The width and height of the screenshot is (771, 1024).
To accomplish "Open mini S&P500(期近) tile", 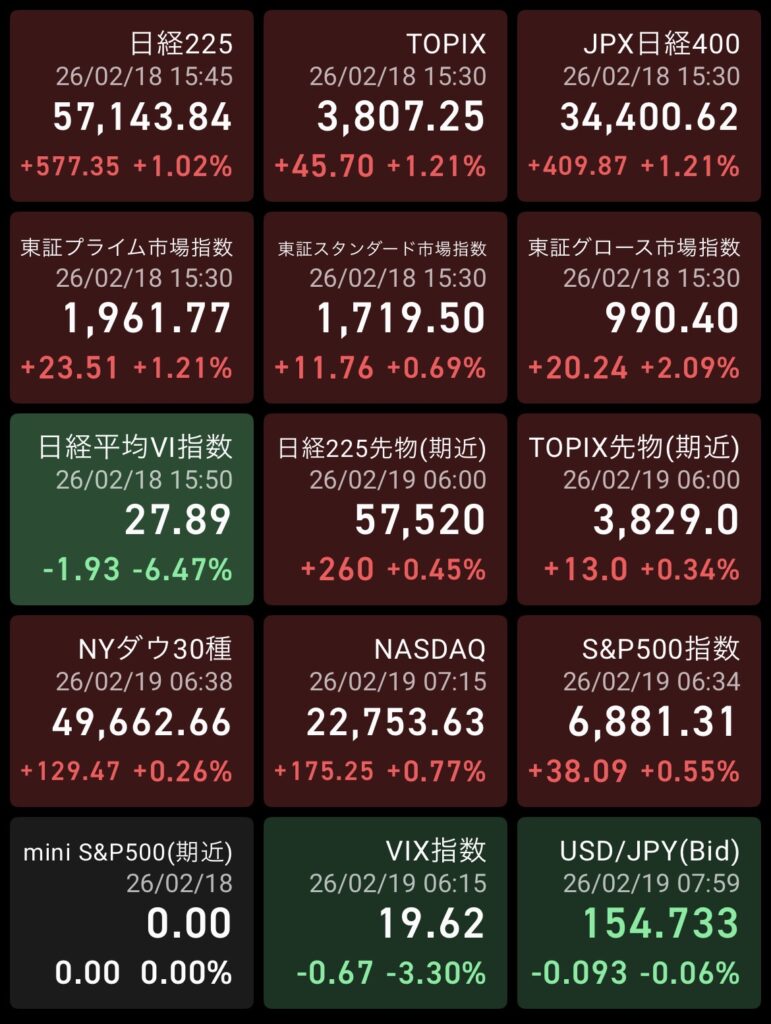I will pyautogui.click(x=132, y=913).
